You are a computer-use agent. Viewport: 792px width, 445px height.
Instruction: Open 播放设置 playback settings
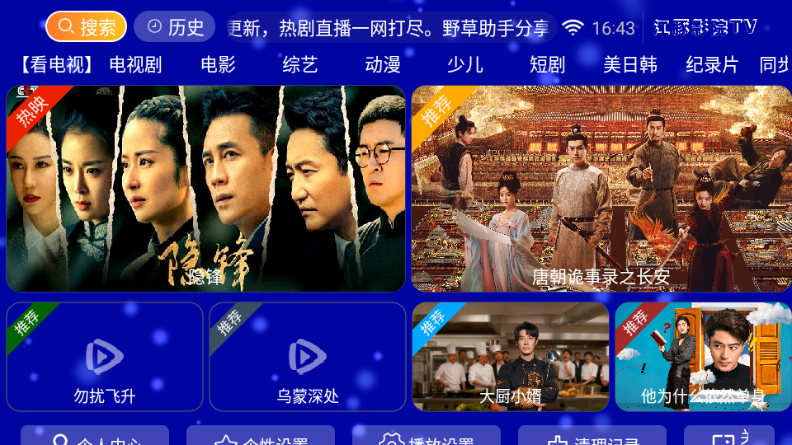click(x=426, y=438)
